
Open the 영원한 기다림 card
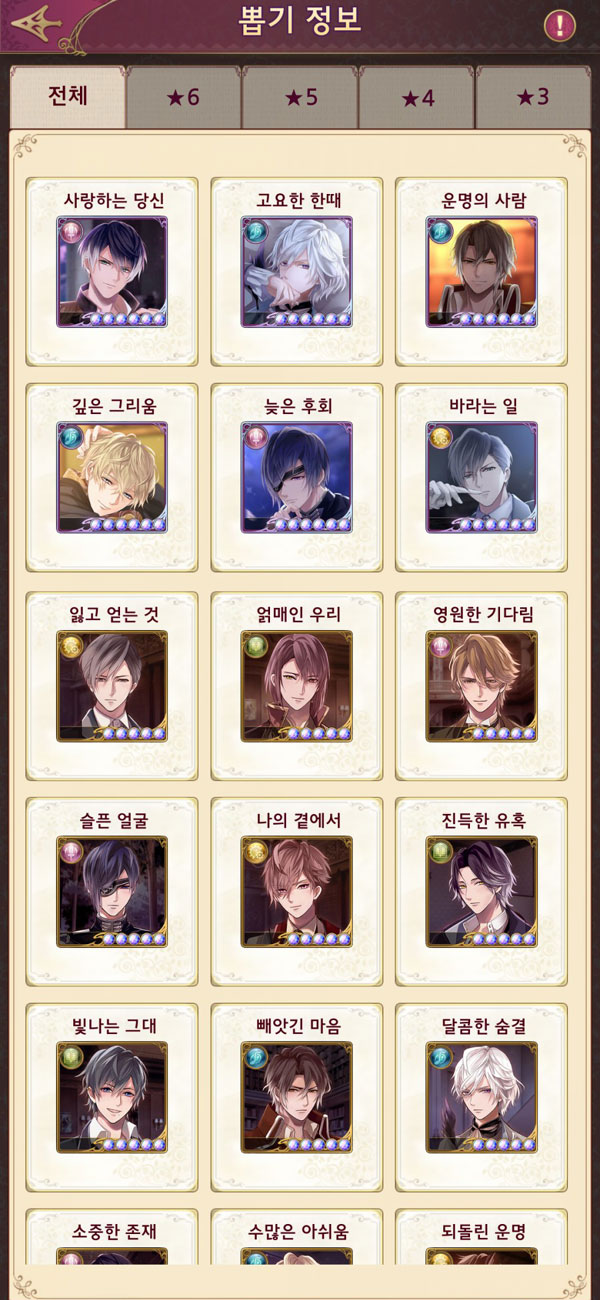click(482, 685)
